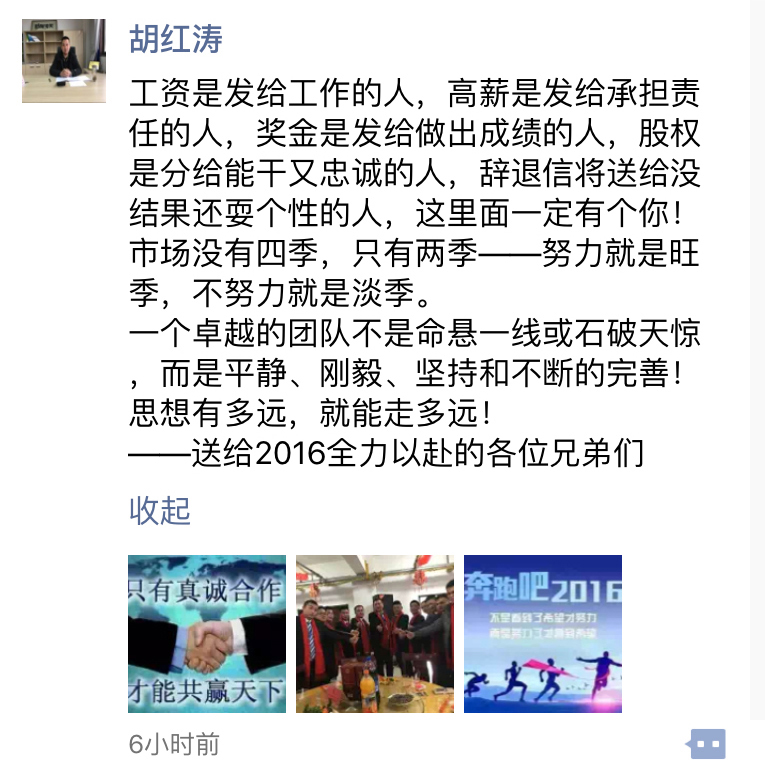Open the 奔跑吧2016 picture
Screen dimensions: 765x770
(543, 634)
